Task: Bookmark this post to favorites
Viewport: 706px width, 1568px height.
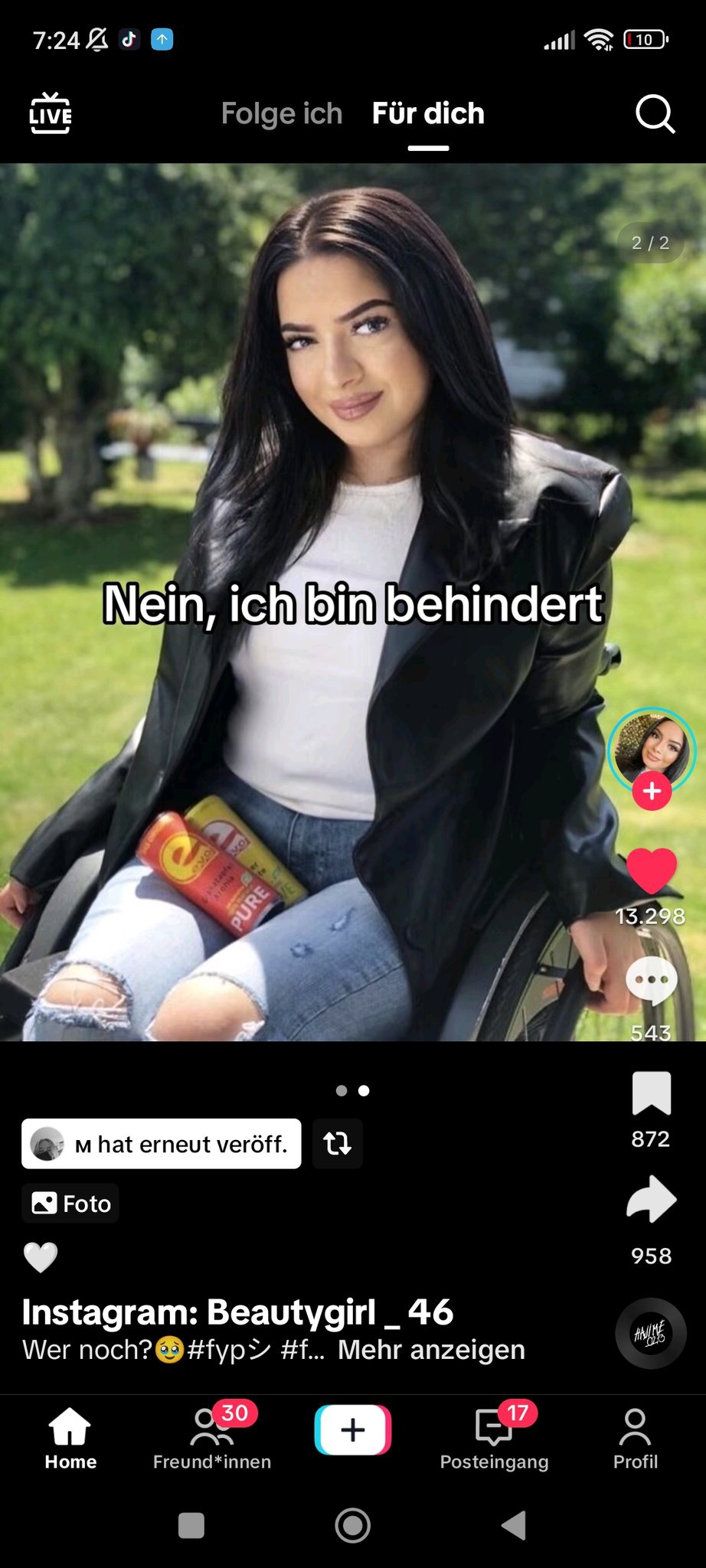Action: click(x=651, y=1093)
